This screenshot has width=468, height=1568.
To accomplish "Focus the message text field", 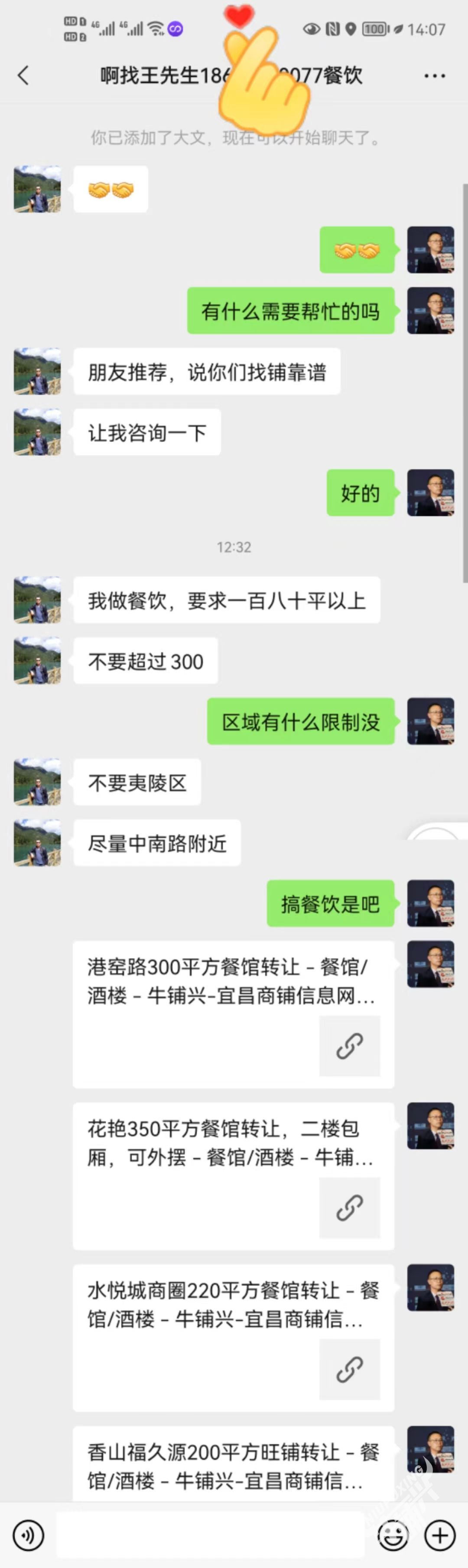I will click(210, 1535).
